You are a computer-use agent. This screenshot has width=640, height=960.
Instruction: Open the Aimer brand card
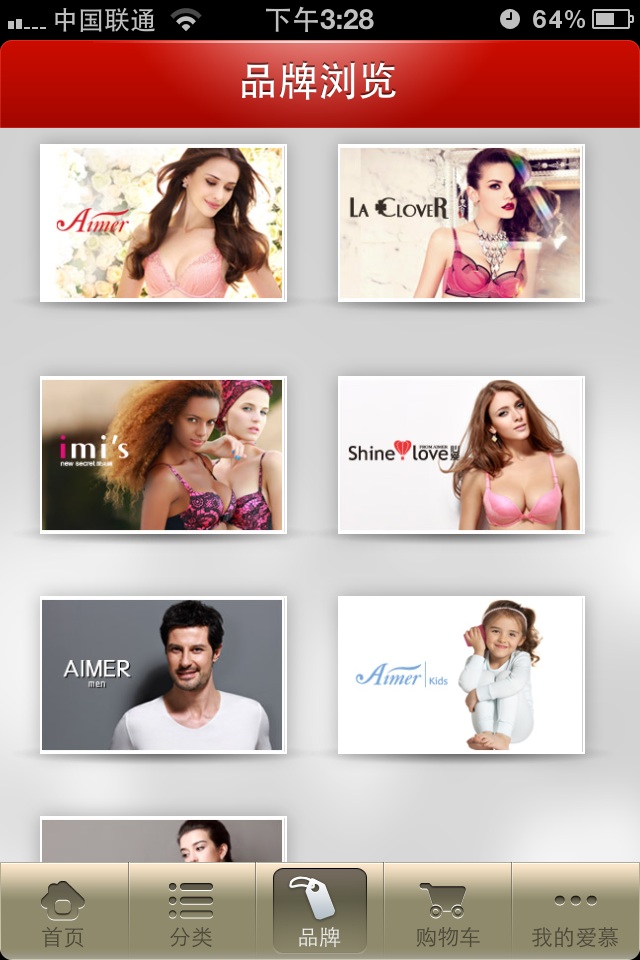click(x=163, y=223)
